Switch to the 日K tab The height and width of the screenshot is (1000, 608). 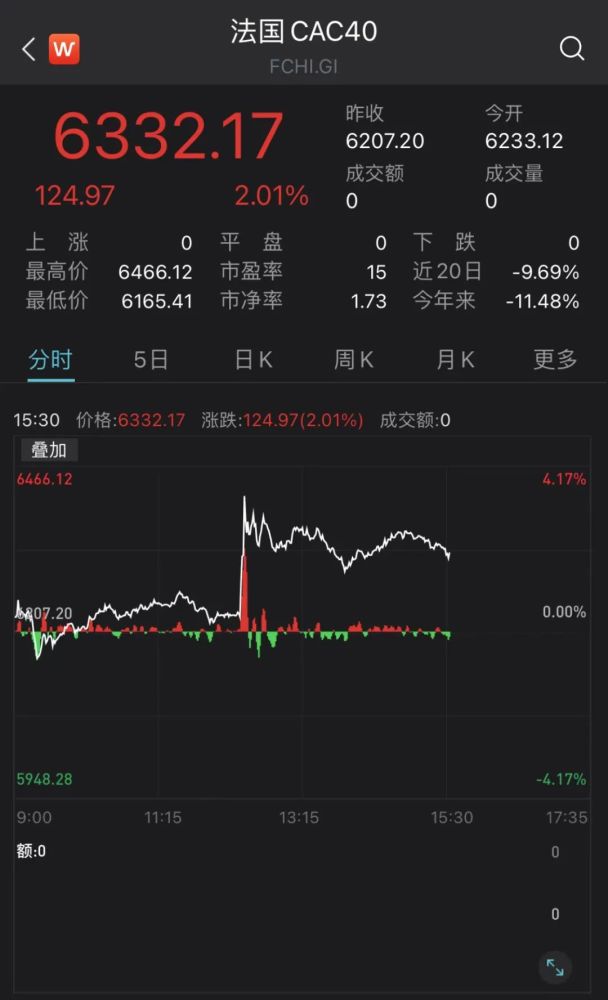pos(253,360)
